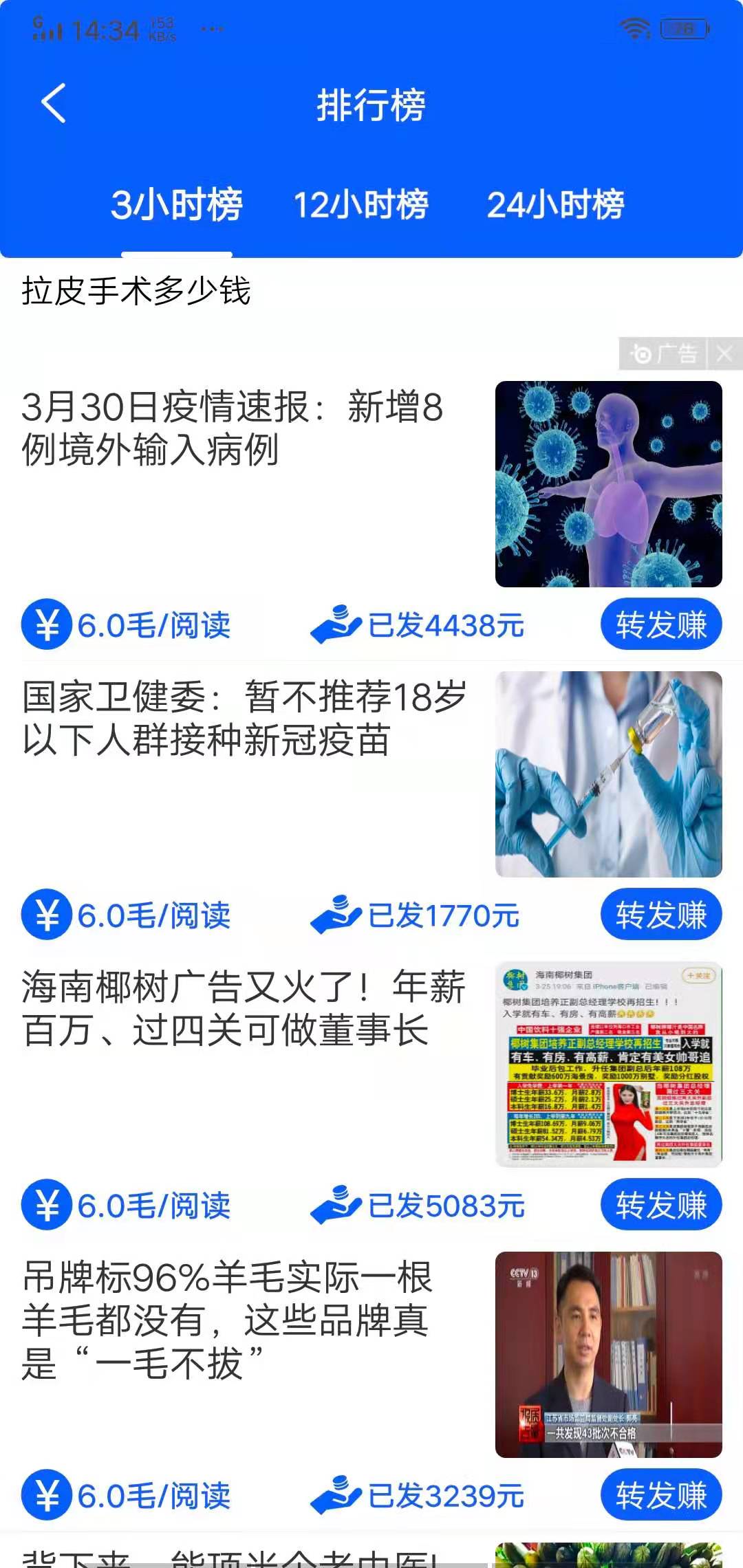Tap the back arrow in the header
Viewport: 743px width, 1568px height.
tap(52, 103)
